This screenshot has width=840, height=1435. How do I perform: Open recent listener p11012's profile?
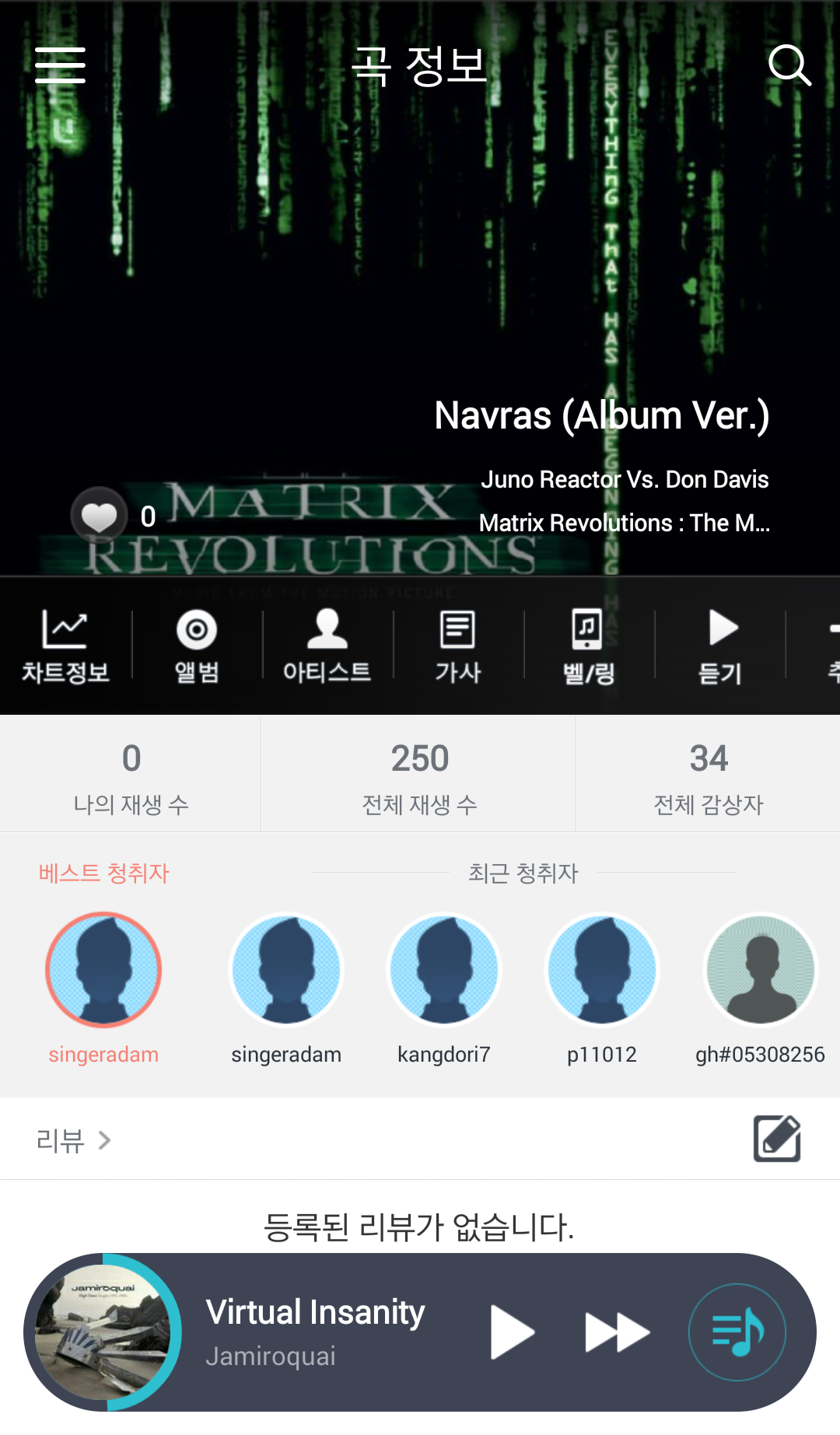pyautogui.click(x=602, y=970)
